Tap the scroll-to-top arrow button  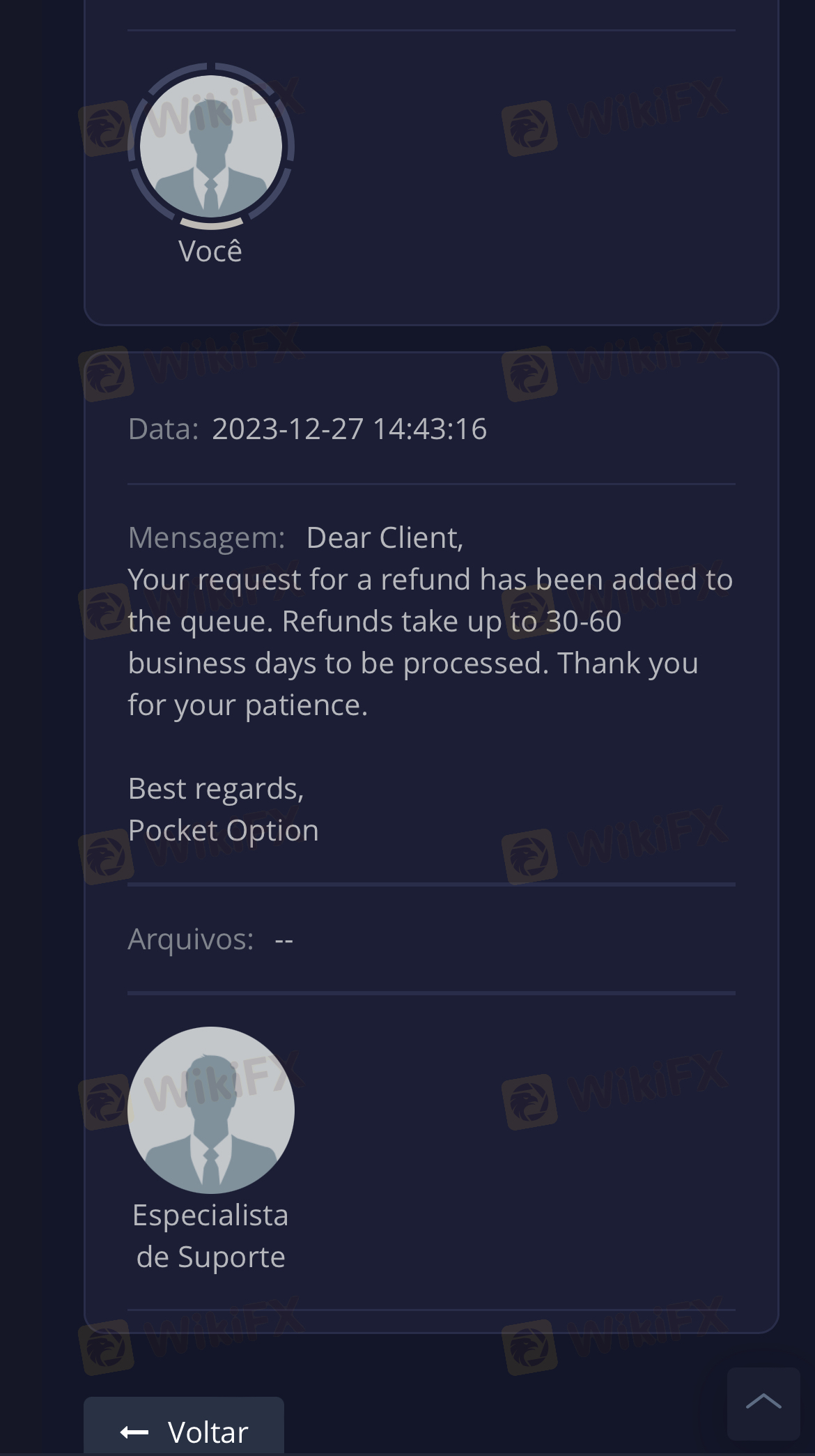pyautogui.click(x=763, y=1403)
